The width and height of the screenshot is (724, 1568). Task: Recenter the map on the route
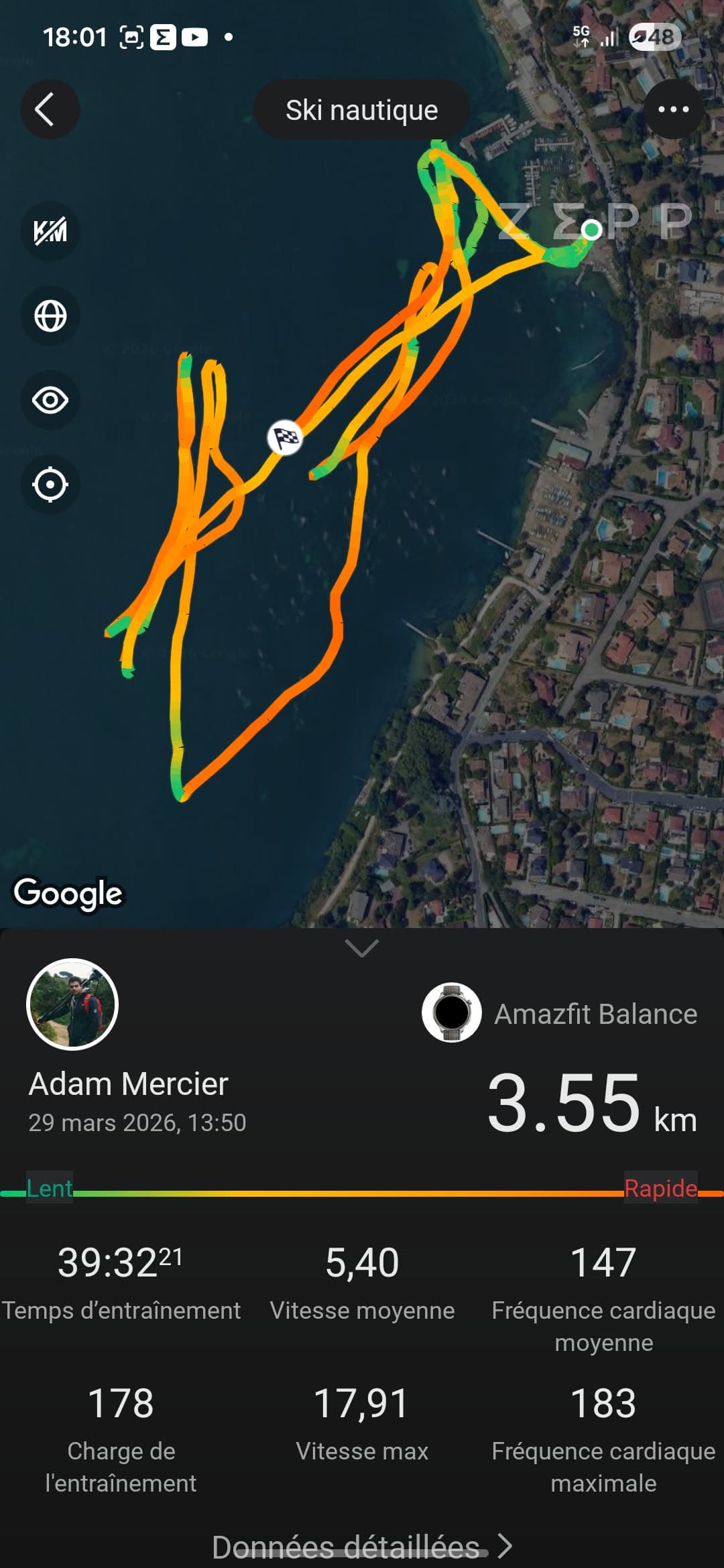click(50, 484)
